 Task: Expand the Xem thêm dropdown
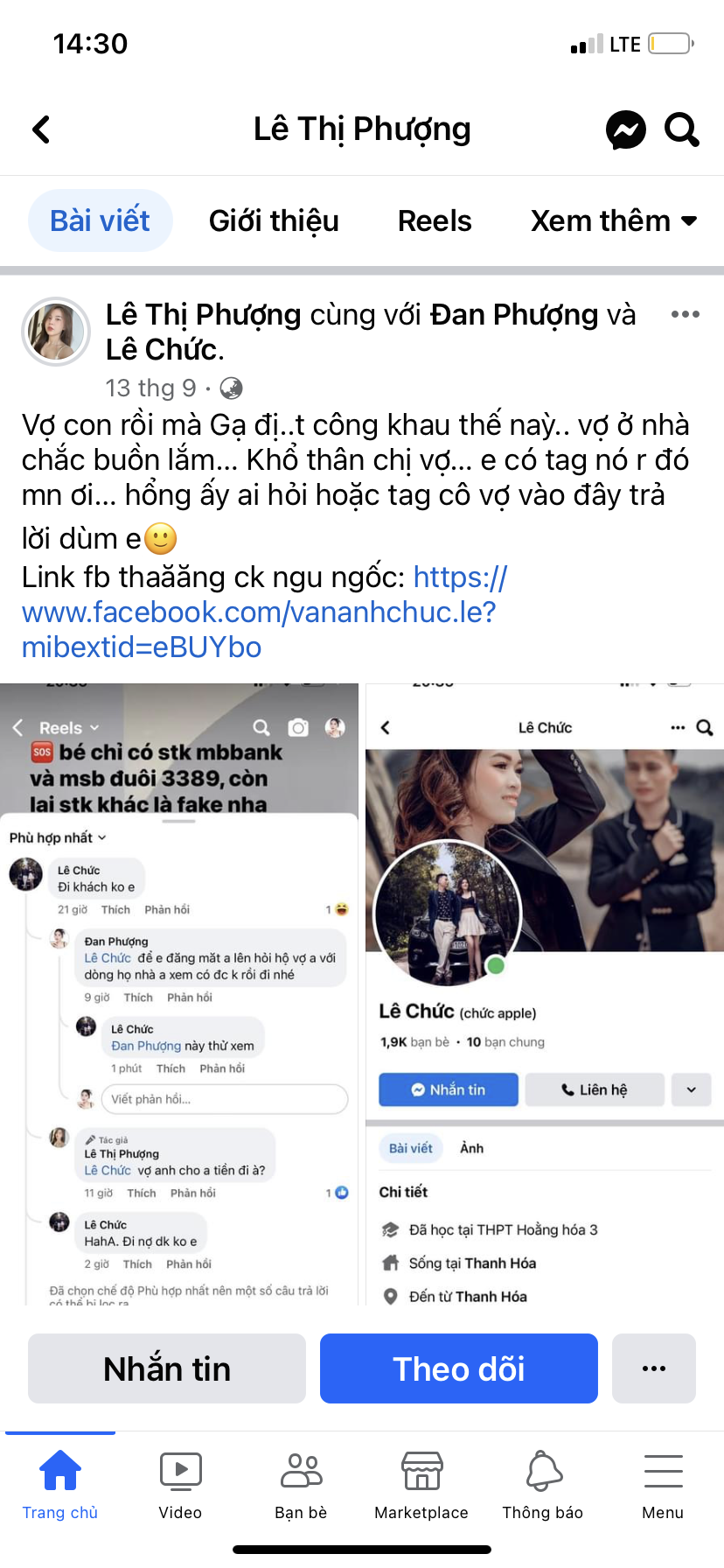pyautogui.click(x=614, y=220)
